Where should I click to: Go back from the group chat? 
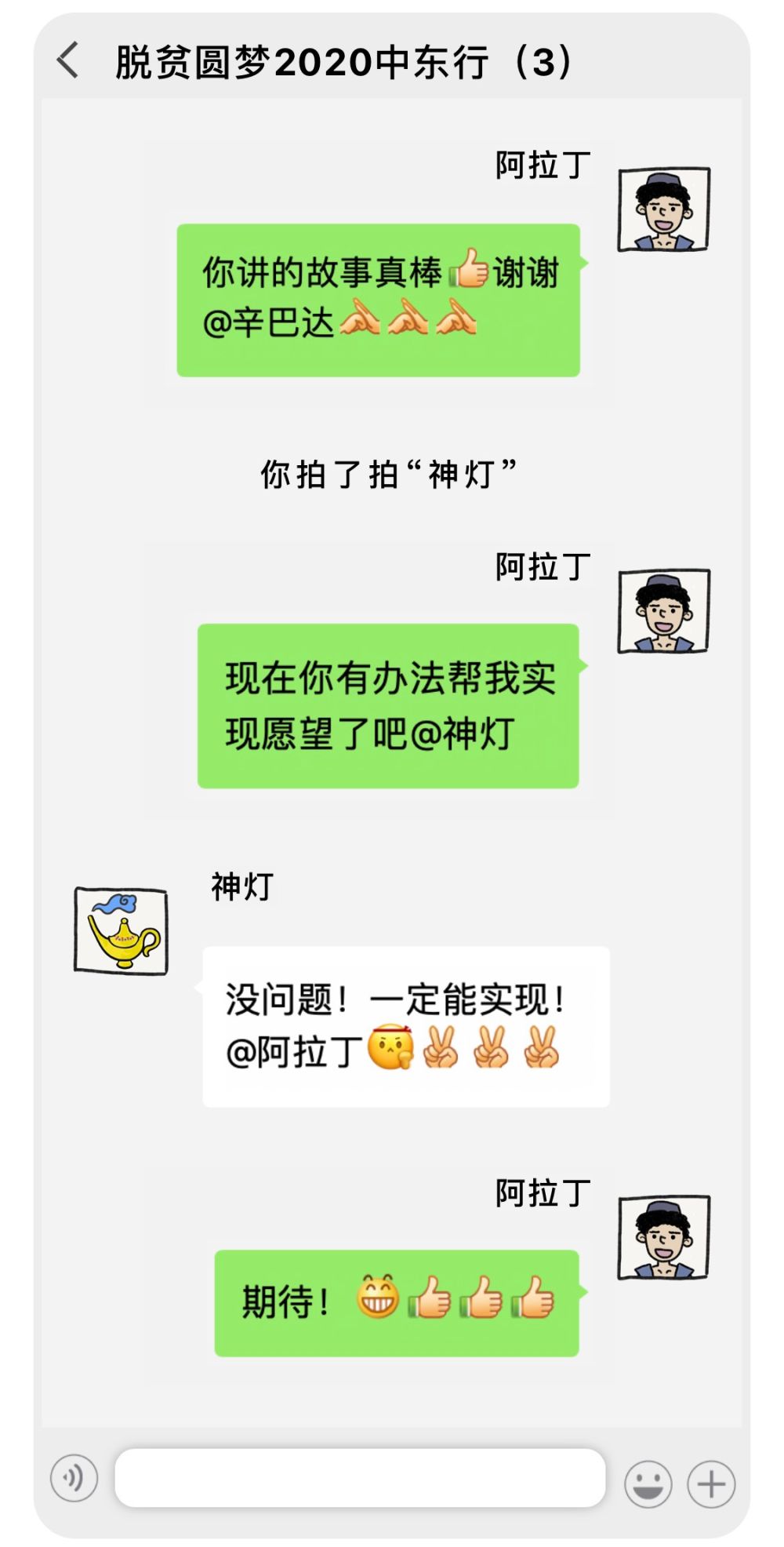point(68,61)
